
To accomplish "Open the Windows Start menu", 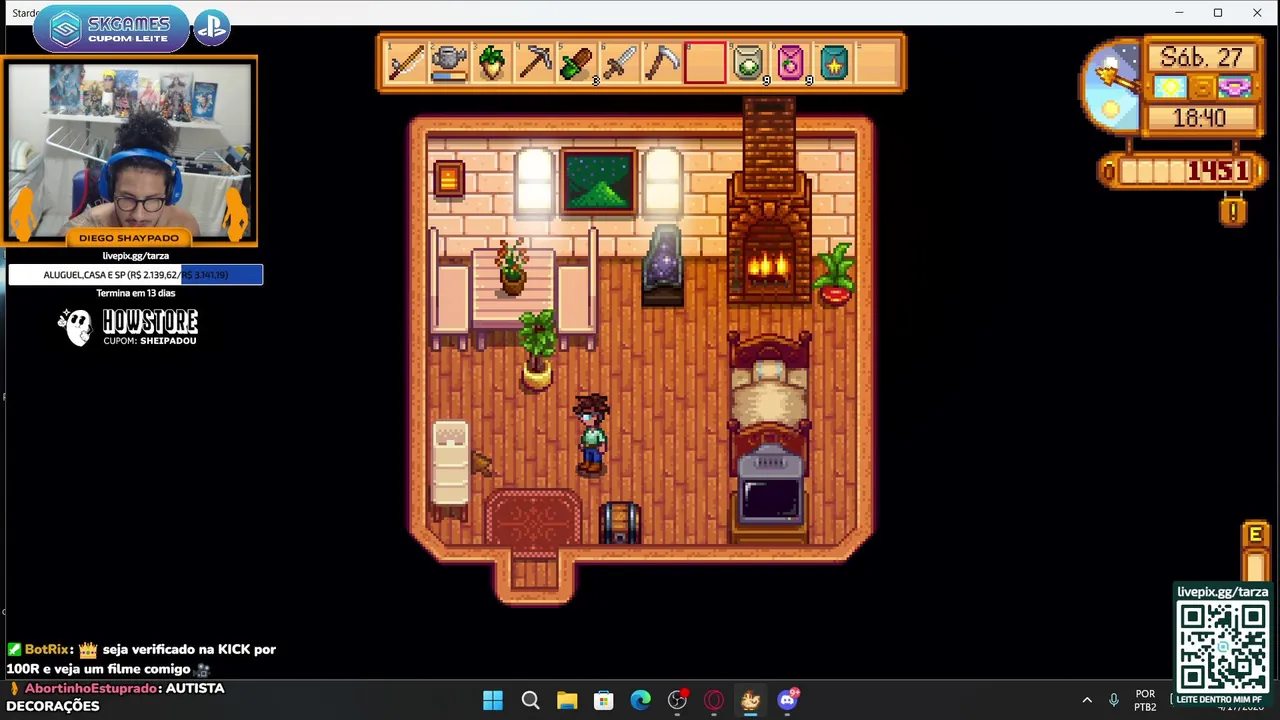I will [x=493, y=700].
